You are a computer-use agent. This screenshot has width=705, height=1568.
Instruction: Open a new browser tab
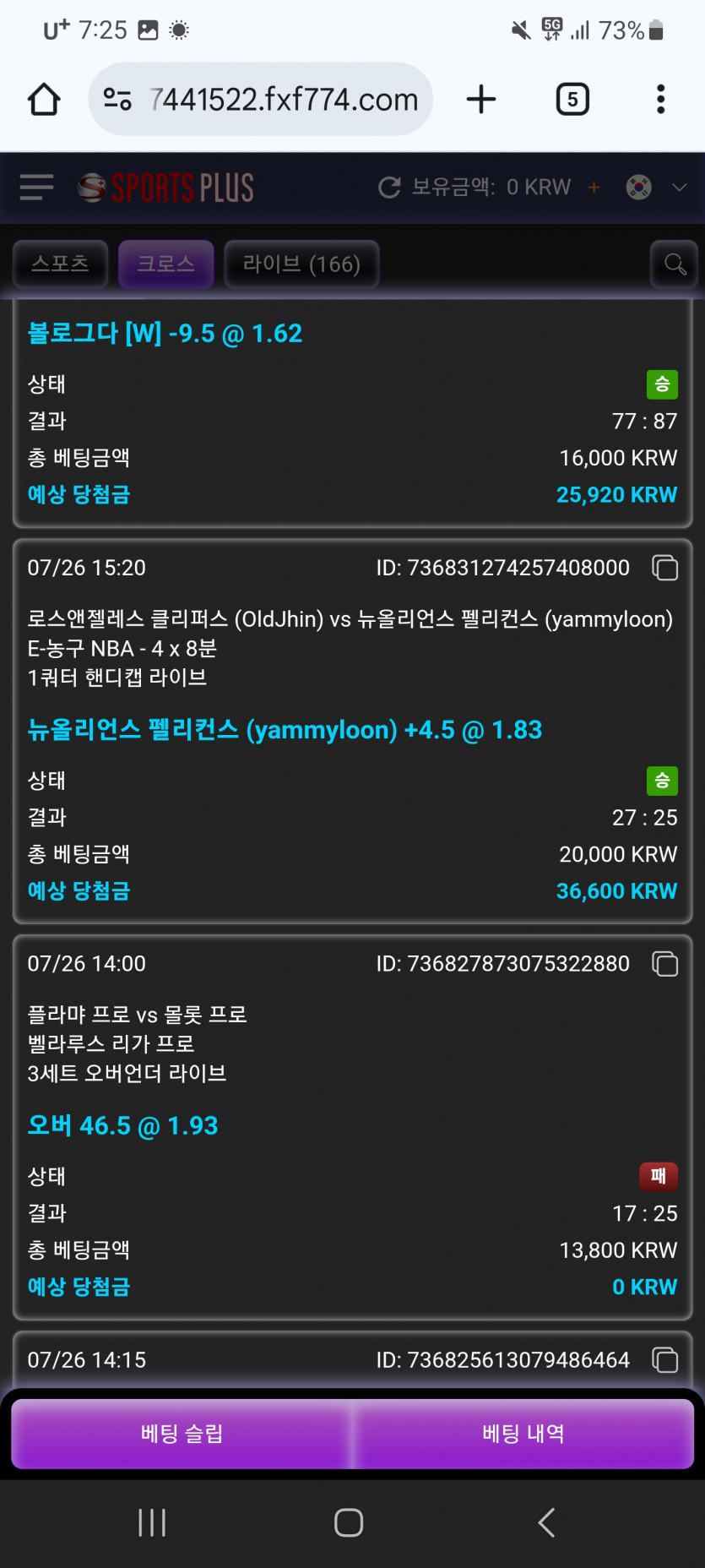coord(481,100)
